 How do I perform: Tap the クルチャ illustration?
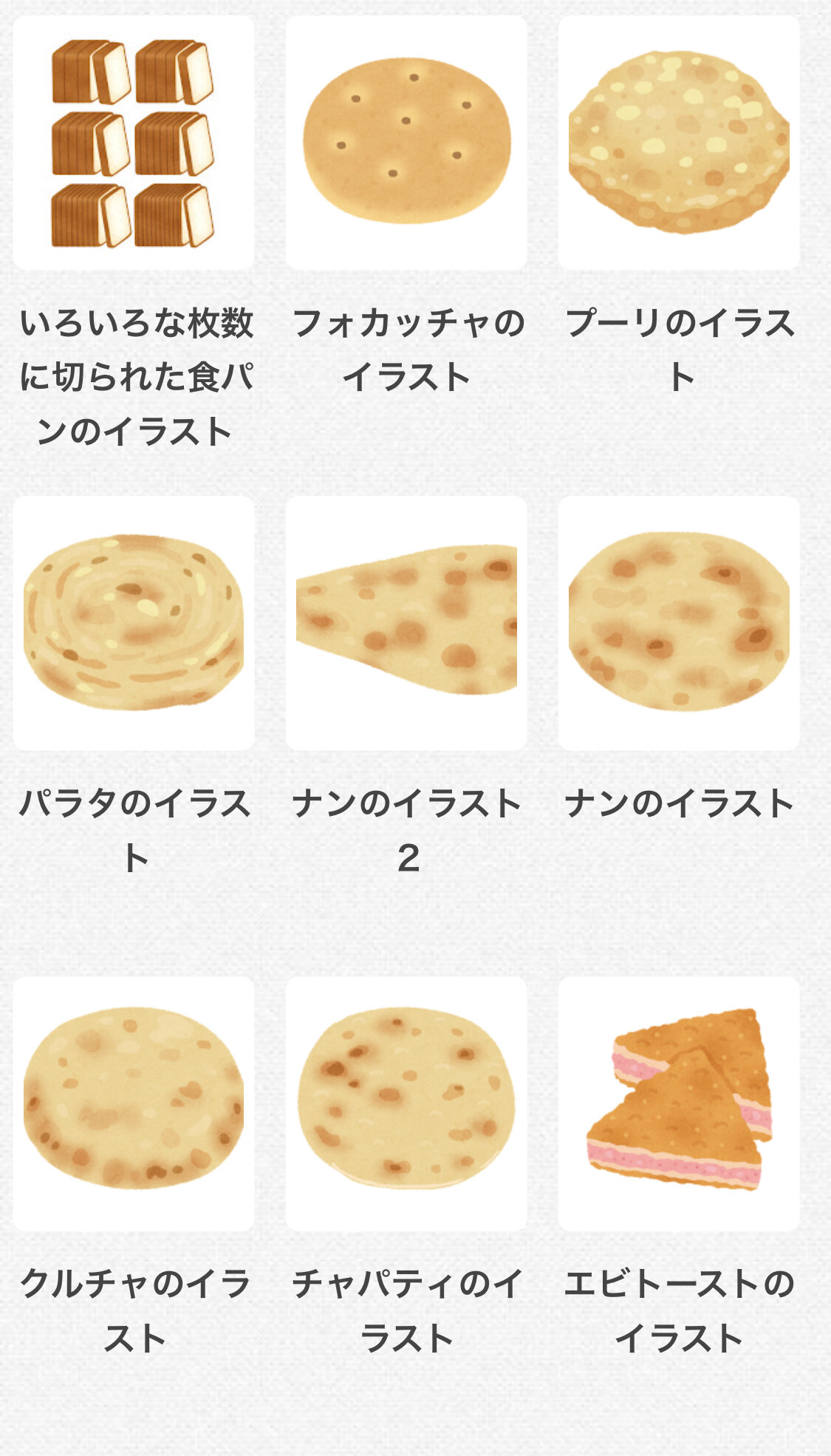coord(134,1103)
